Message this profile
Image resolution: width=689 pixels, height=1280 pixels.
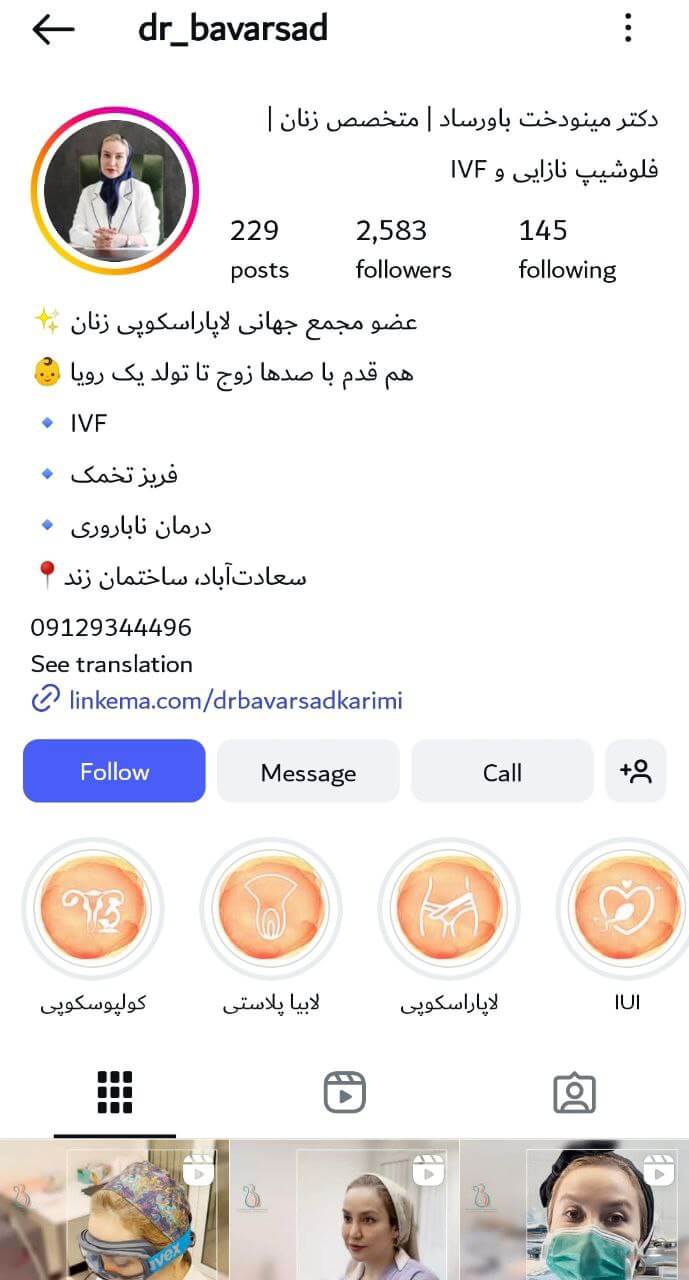(308, 771)
